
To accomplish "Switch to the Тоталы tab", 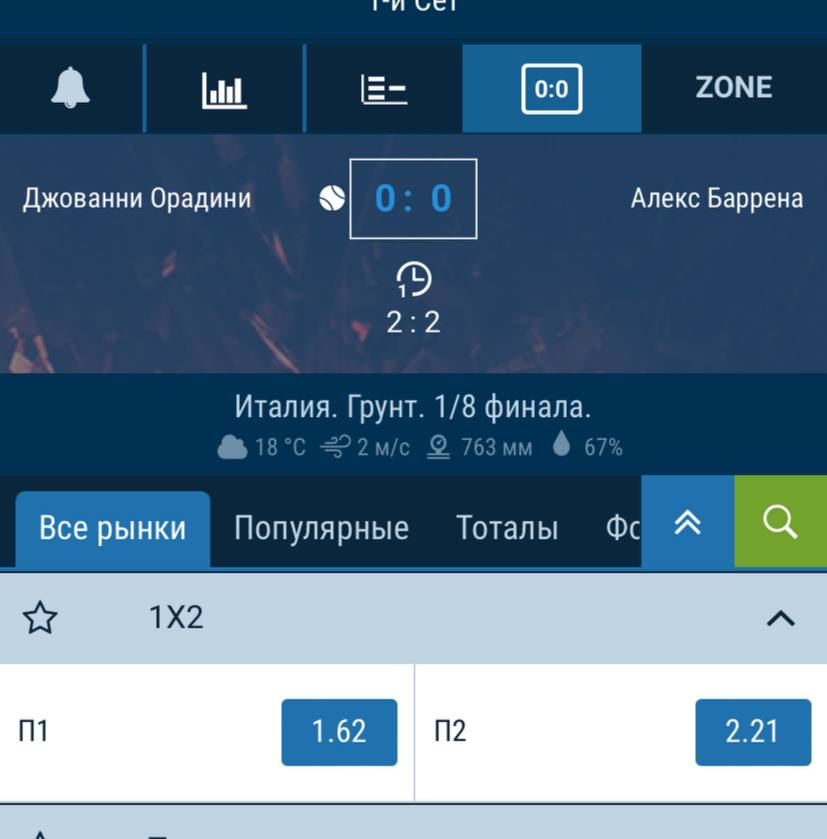I will pos(506,528).
